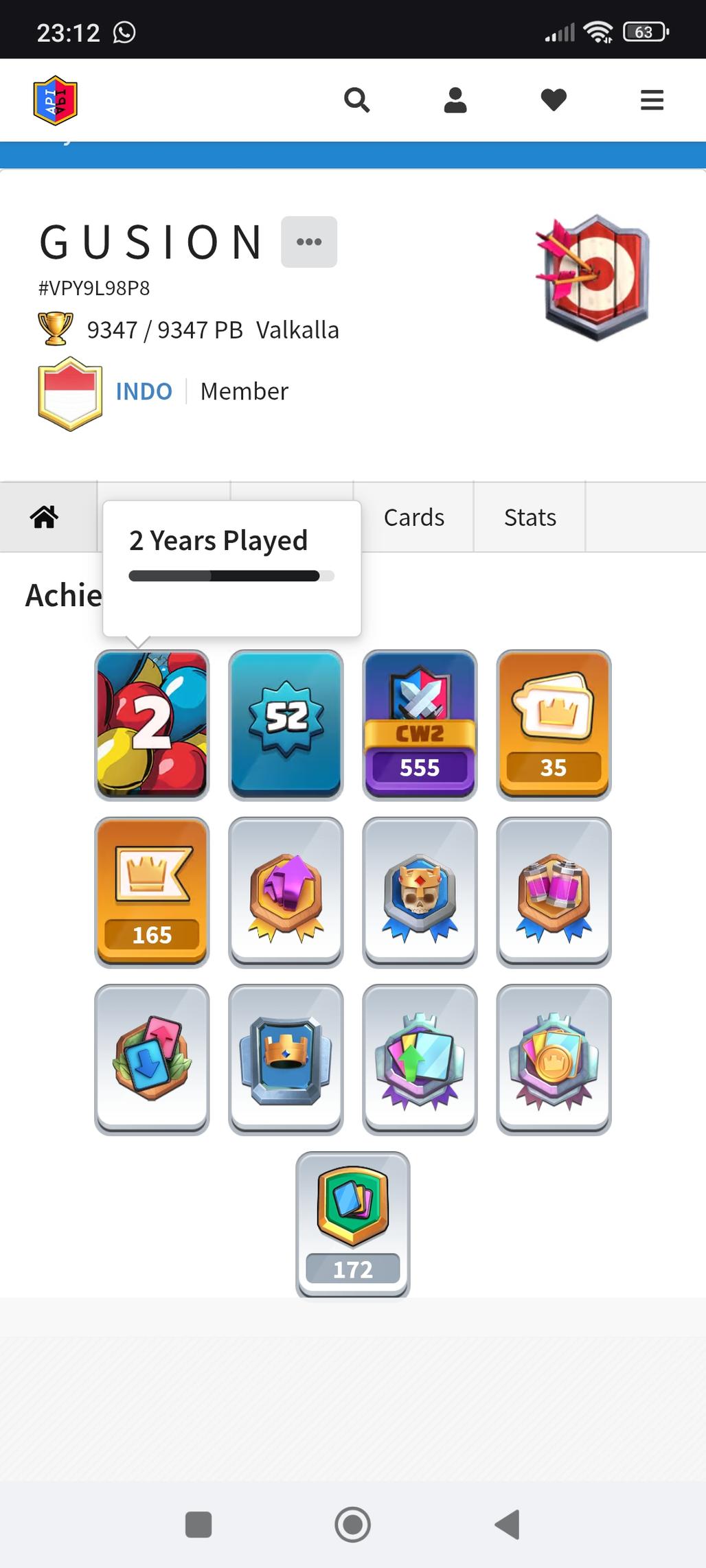Switch to the Stats tab
Screen dimensions: 706x1568
pos(529,517)
